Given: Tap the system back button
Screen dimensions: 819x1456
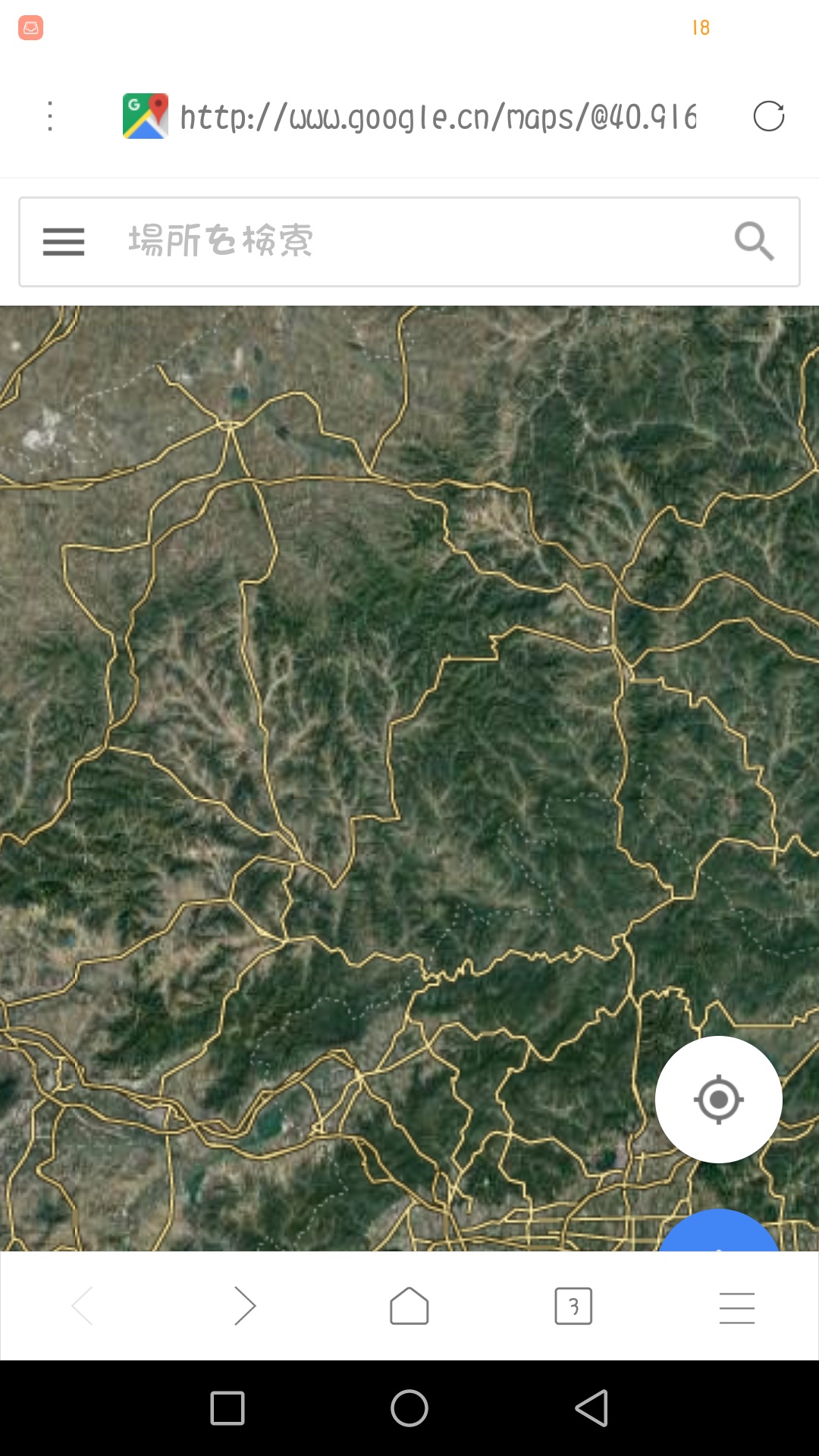Looking at the screenshot, I should coord(592,1408).
